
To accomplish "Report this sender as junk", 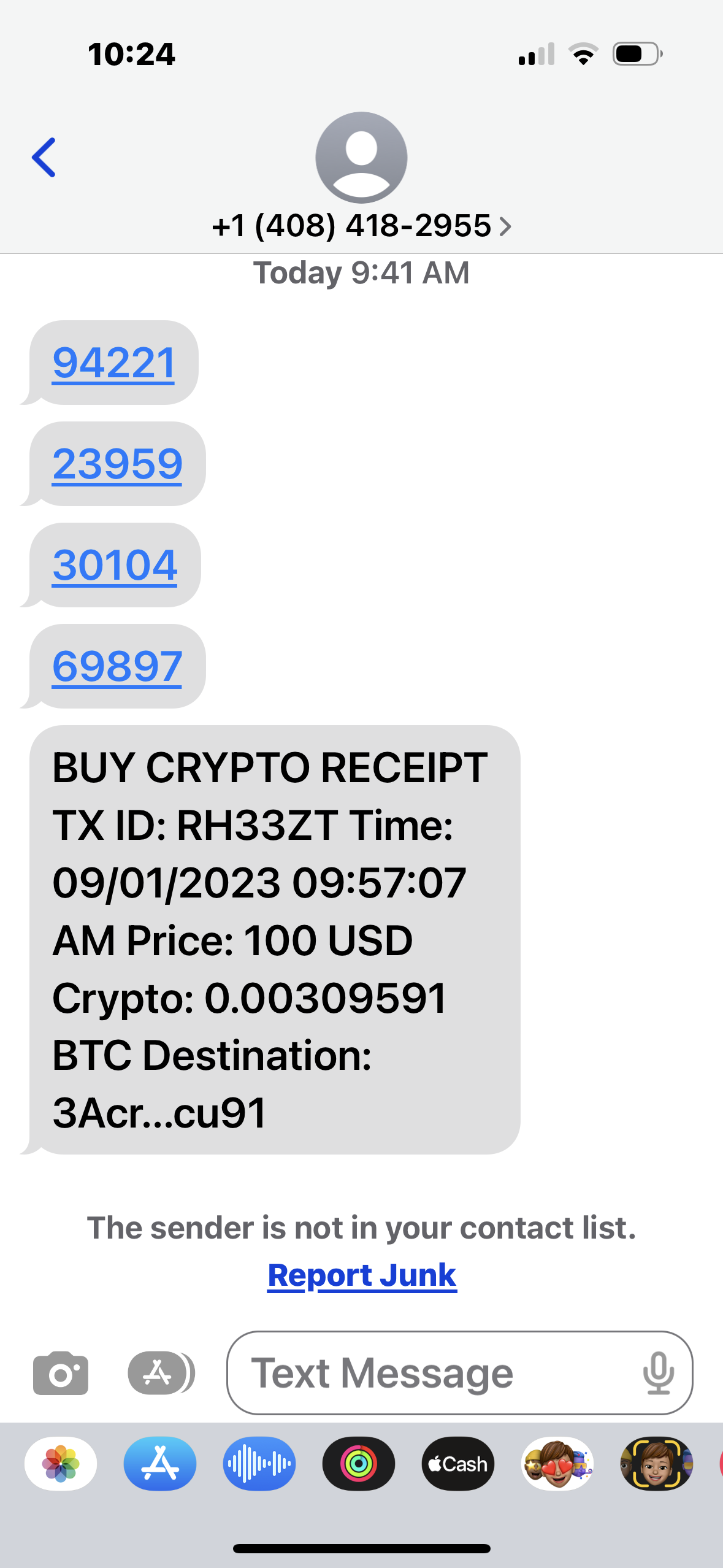I will coord(362,1276).
